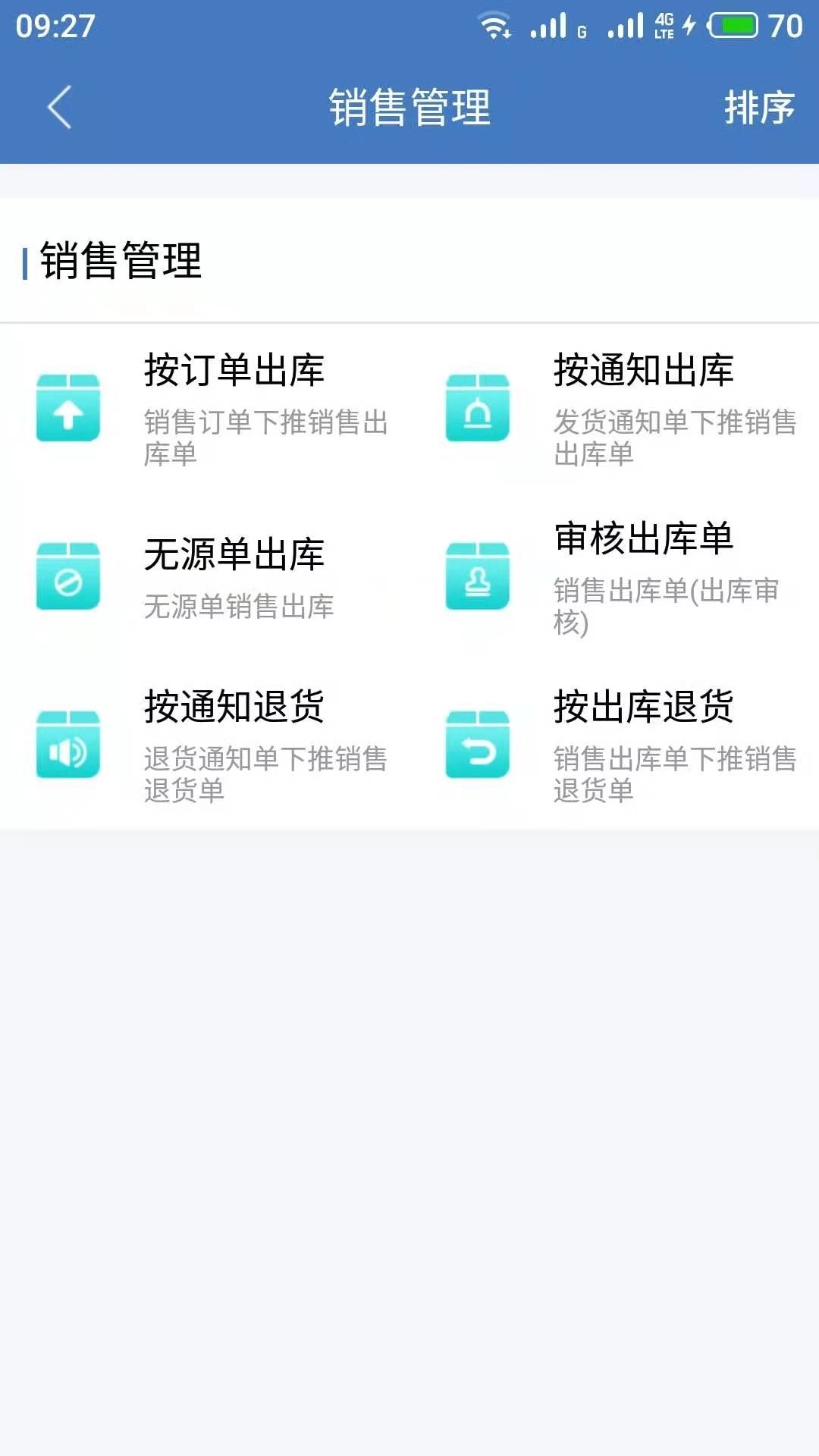This screenshot has width=819, height=1456.
Task: Open 按通知出库 by its title text
Action: [645, 369]
